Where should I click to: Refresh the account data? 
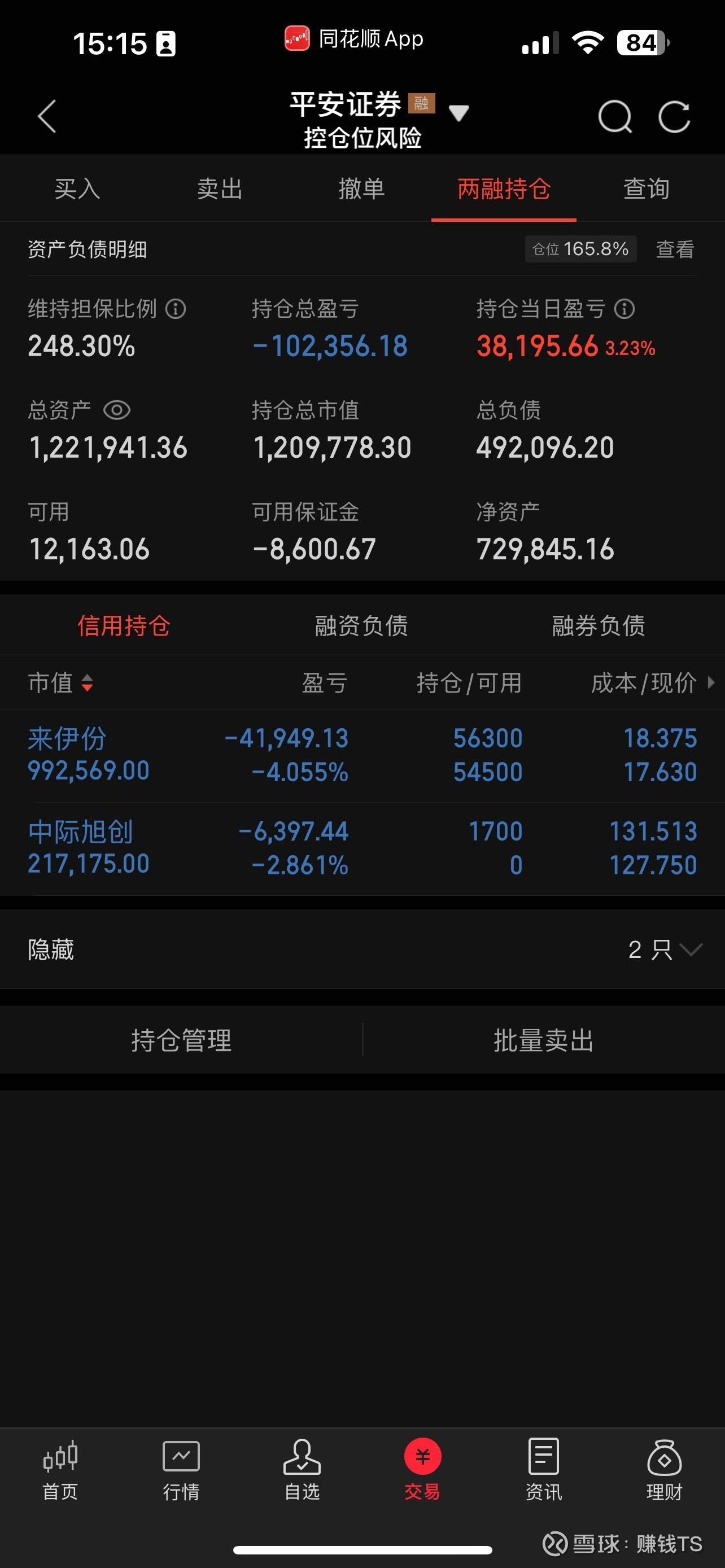tap(674, 116)
